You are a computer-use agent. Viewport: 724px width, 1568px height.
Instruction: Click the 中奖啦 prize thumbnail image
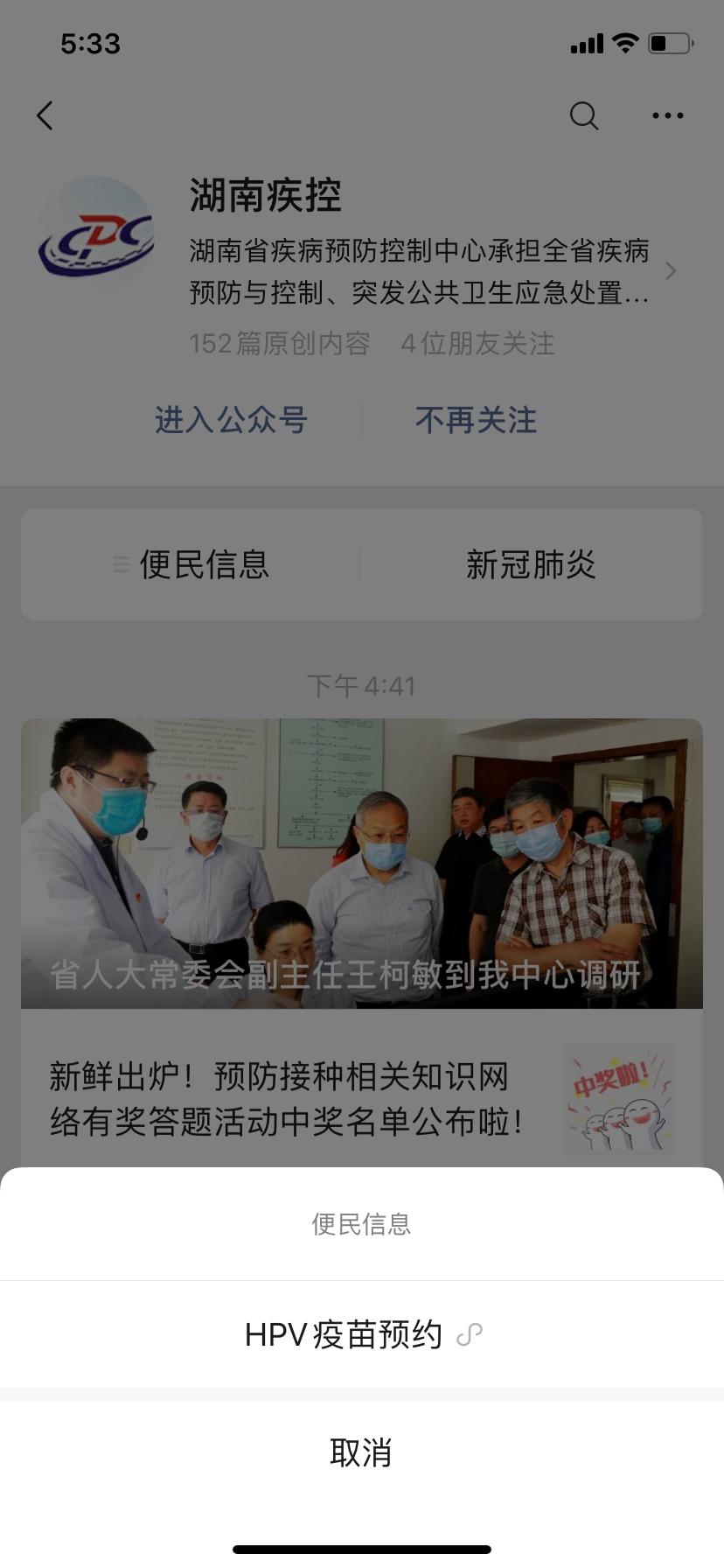click(x=618, y=1100)
